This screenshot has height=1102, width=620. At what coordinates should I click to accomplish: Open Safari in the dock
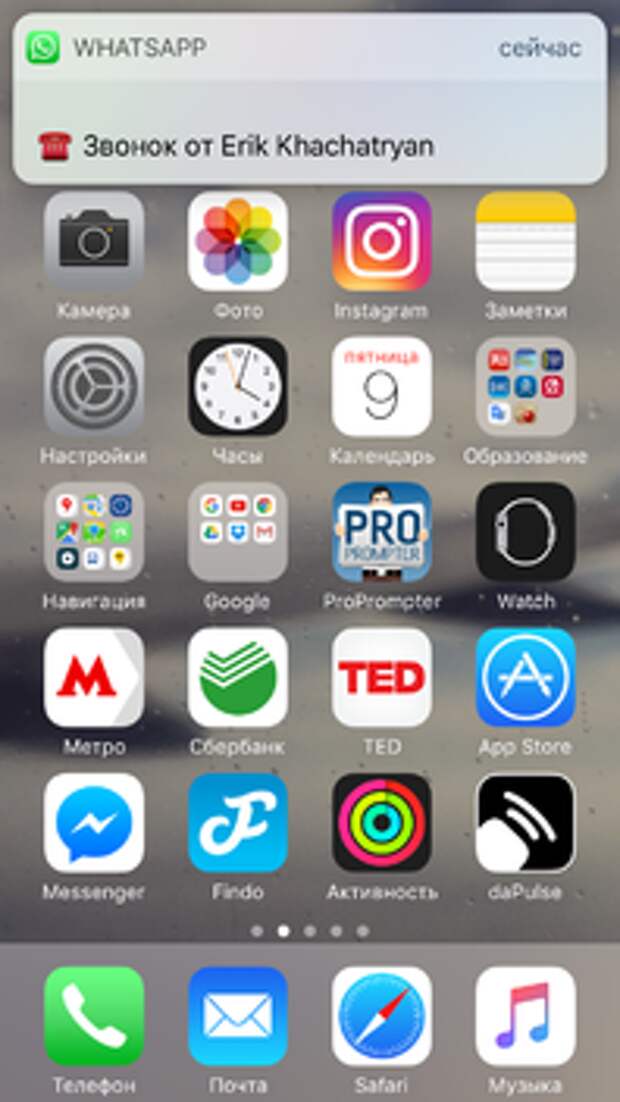382,1015
